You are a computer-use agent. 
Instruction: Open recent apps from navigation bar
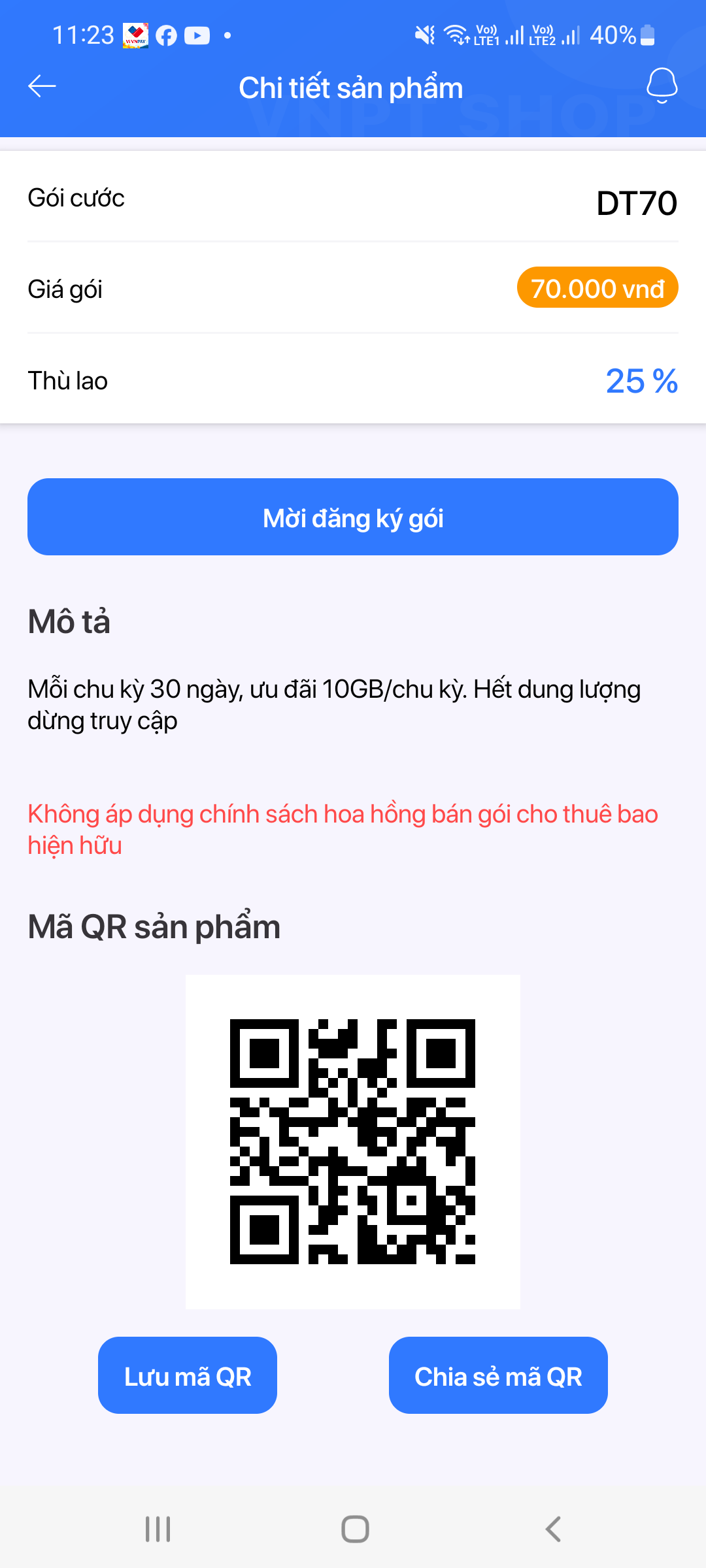(x=158, y=1529)
